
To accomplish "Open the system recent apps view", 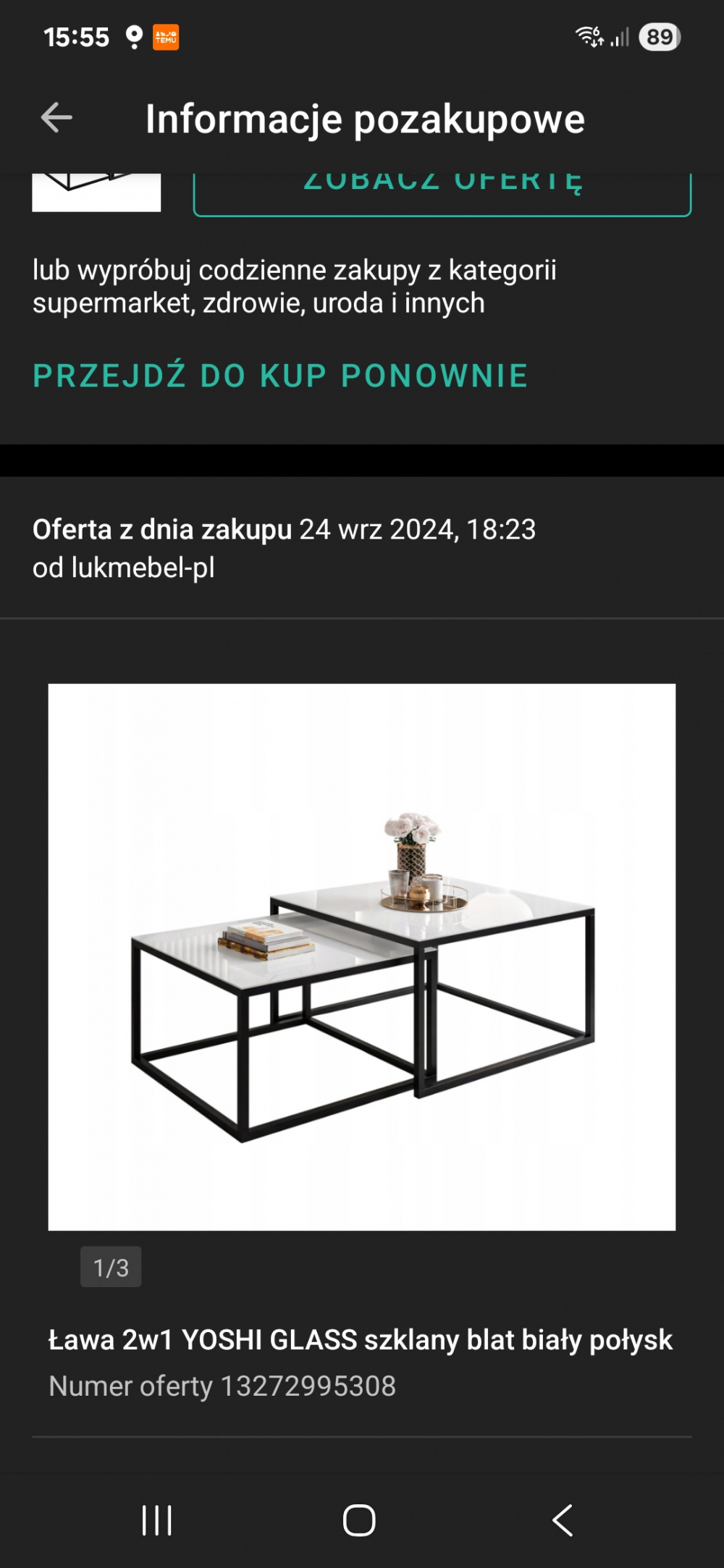I will pos(156,1519).
